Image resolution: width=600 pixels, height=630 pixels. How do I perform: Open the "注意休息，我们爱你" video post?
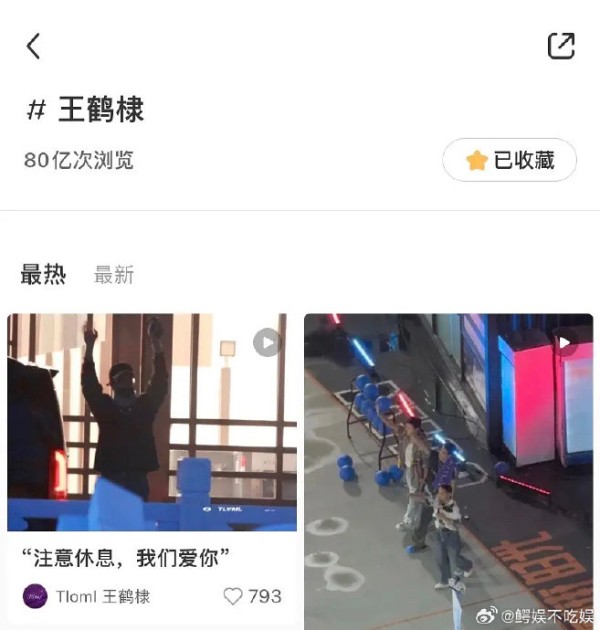pos(152,421)
